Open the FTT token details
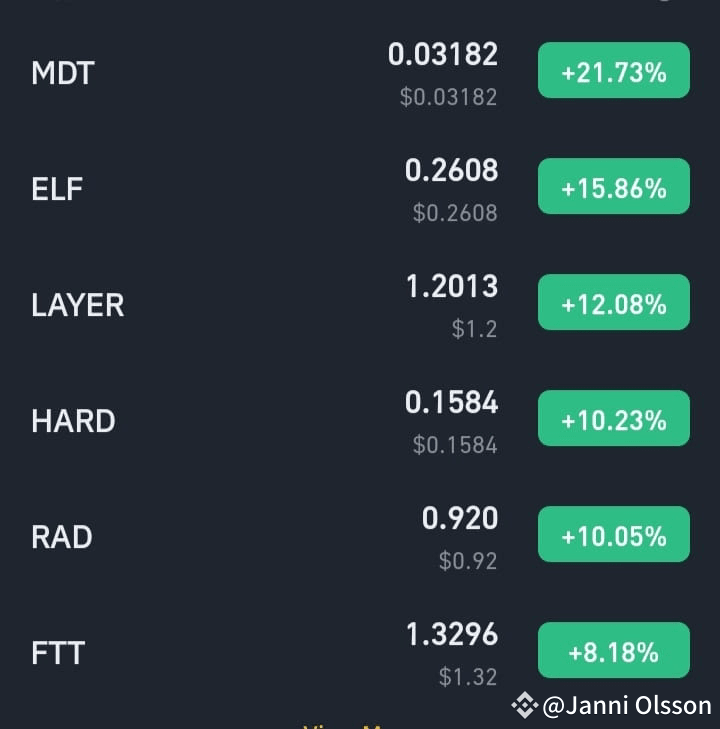 pyautogui.click(x=57, y=652)
